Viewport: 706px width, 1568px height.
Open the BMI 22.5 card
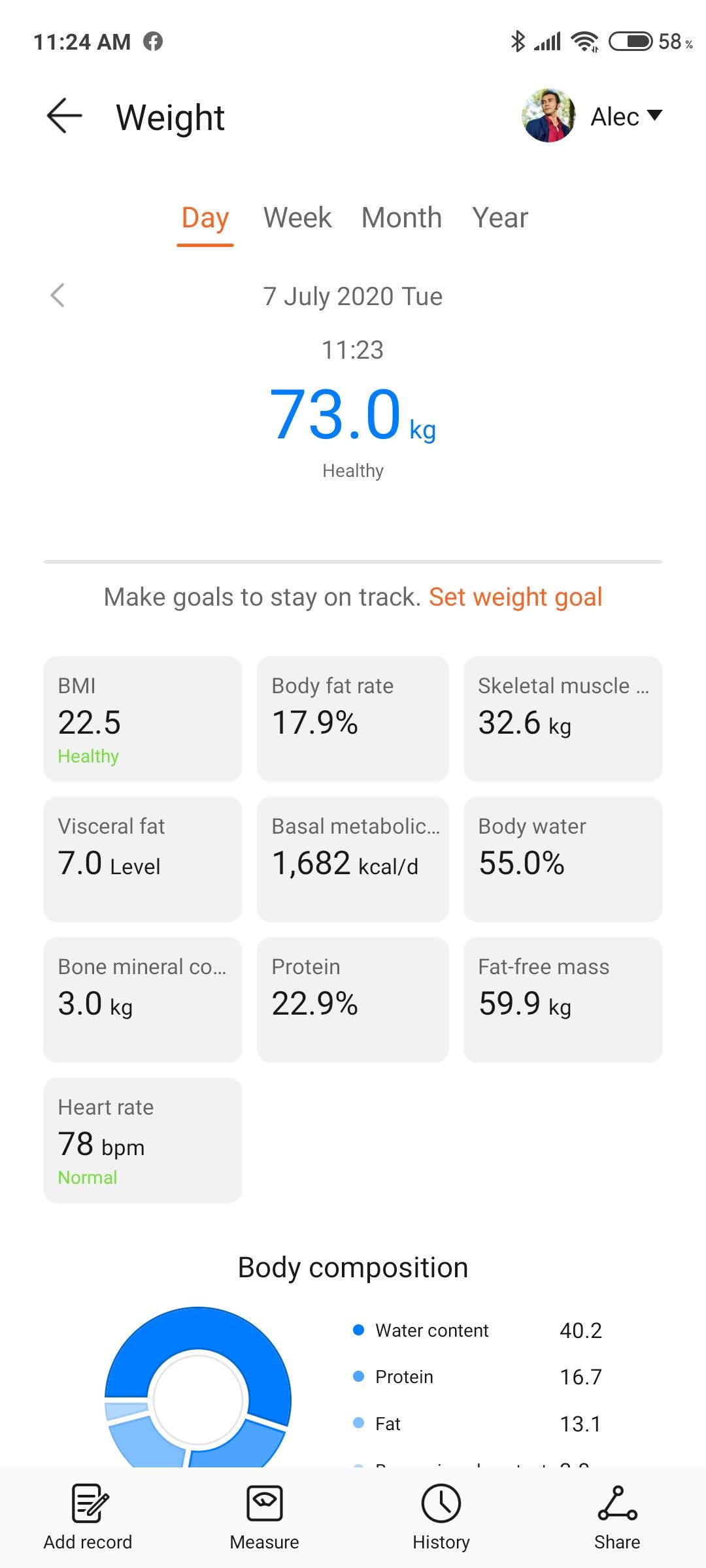[x=143, y=719]
